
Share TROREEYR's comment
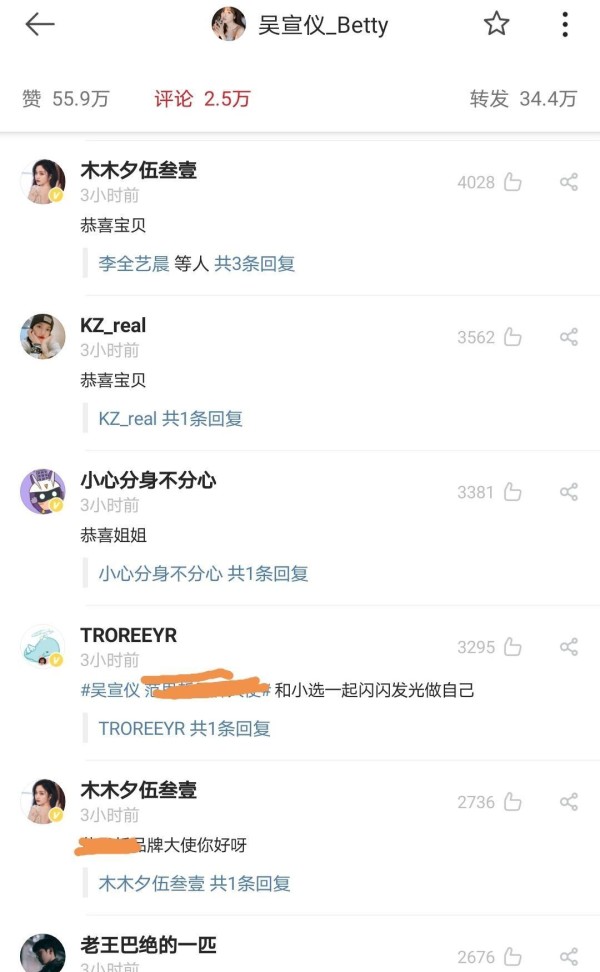tap(569, 647)
